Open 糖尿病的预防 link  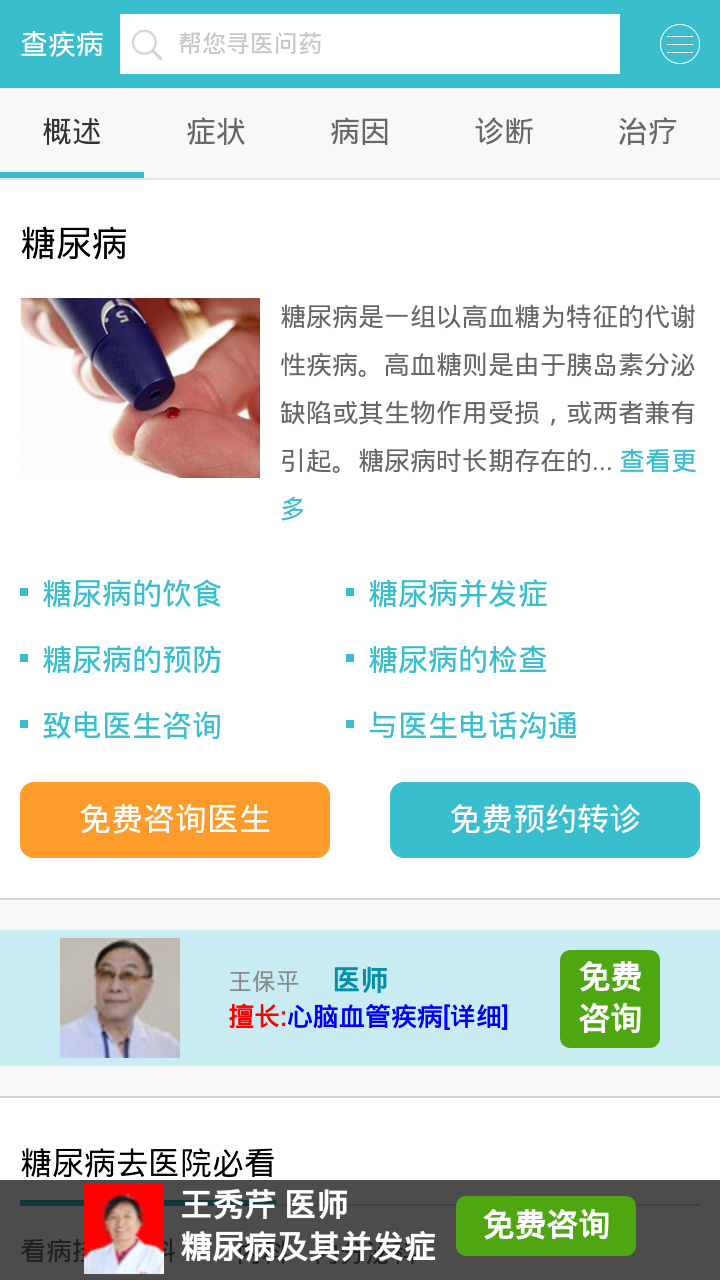pyautogui.click(x=132, y=660)
